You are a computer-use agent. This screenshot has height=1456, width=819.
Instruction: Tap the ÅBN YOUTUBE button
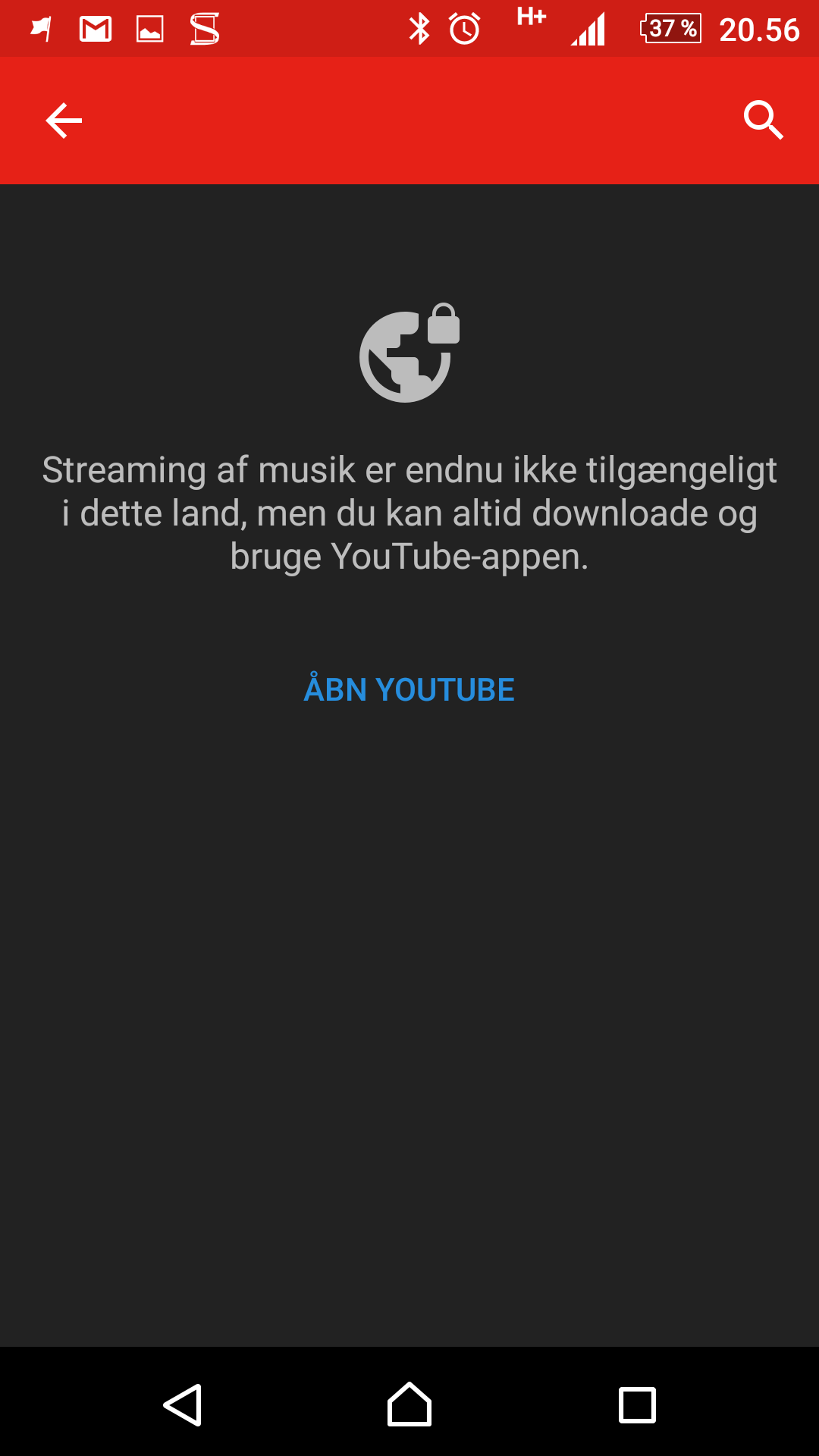(x=409, y=689)
